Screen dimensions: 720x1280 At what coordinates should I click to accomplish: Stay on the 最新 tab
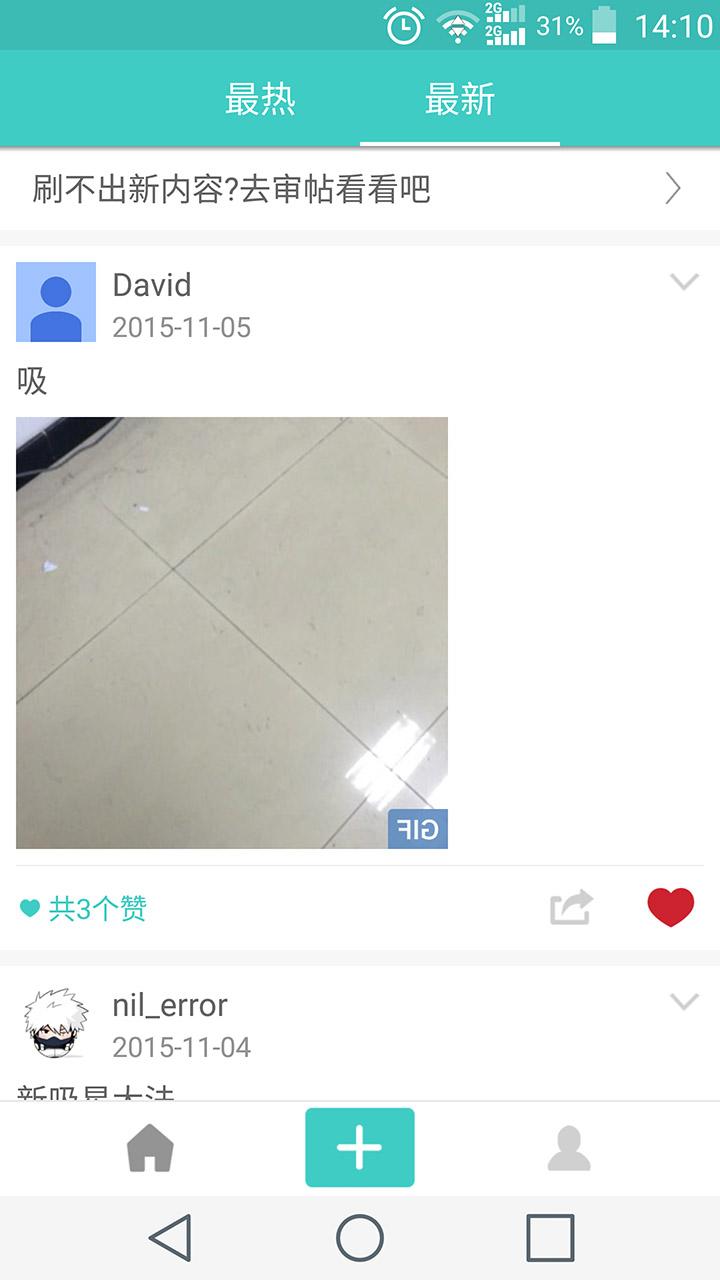[458, 99]
